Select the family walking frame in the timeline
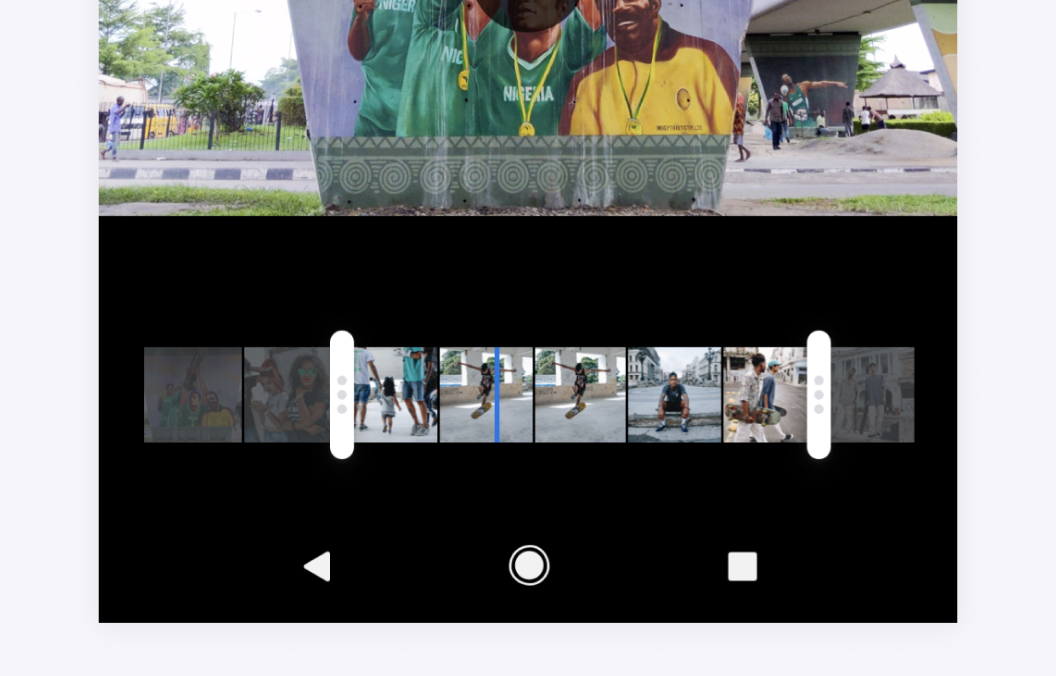Image resolution: width=1056 pixels, height=676 pixels. 397,394
